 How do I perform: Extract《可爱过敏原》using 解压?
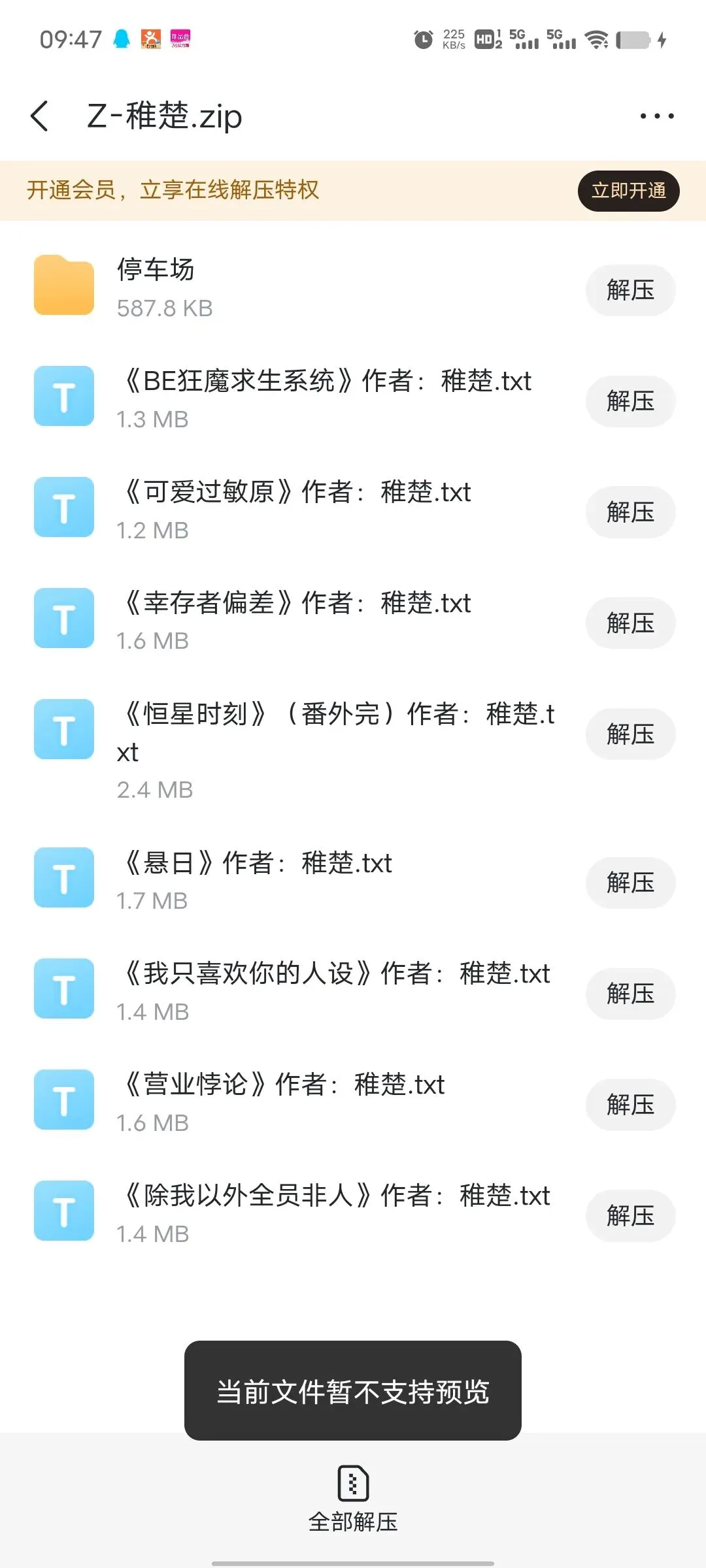630,512
